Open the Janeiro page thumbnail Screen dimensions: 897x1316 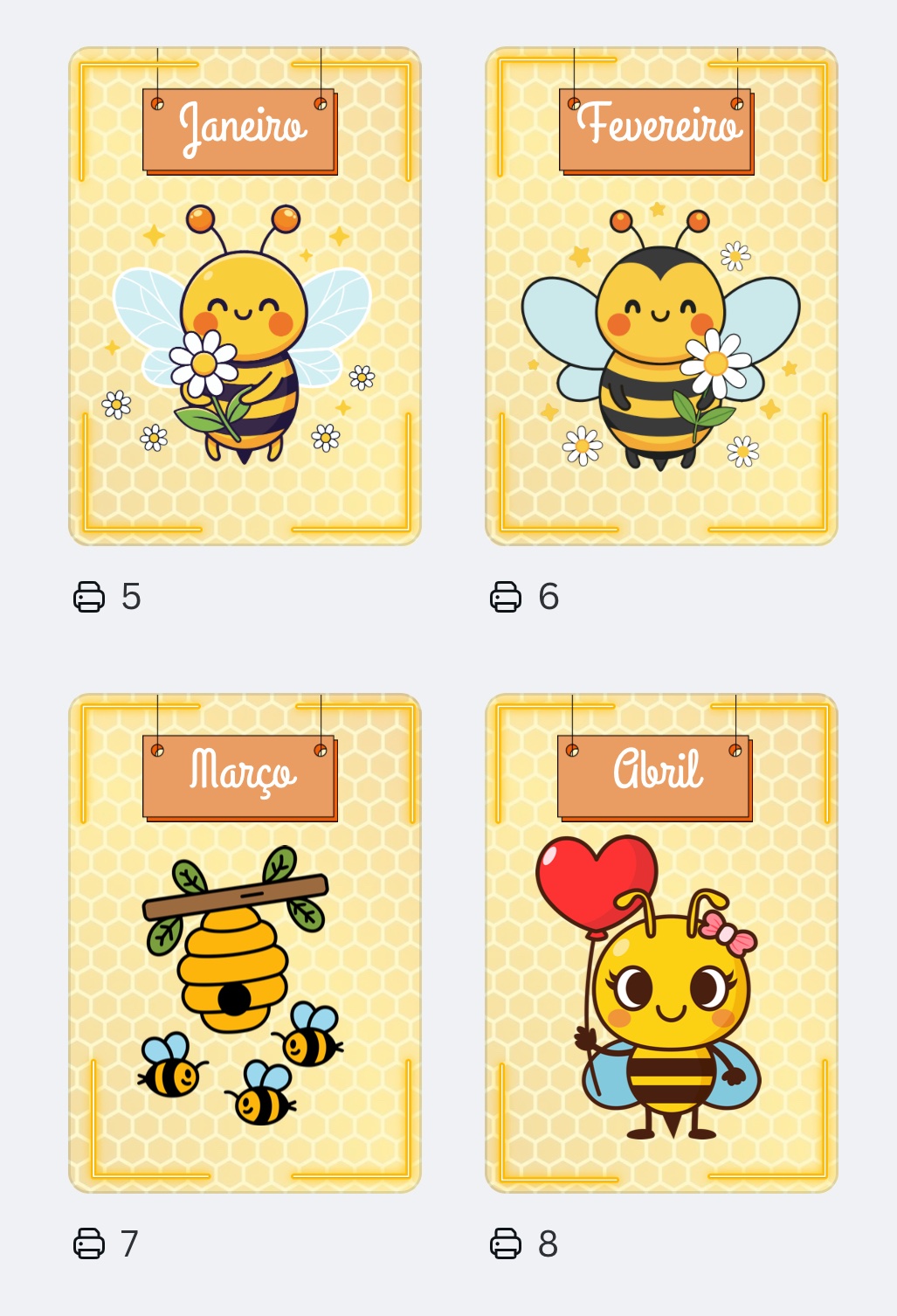point(245,297)
